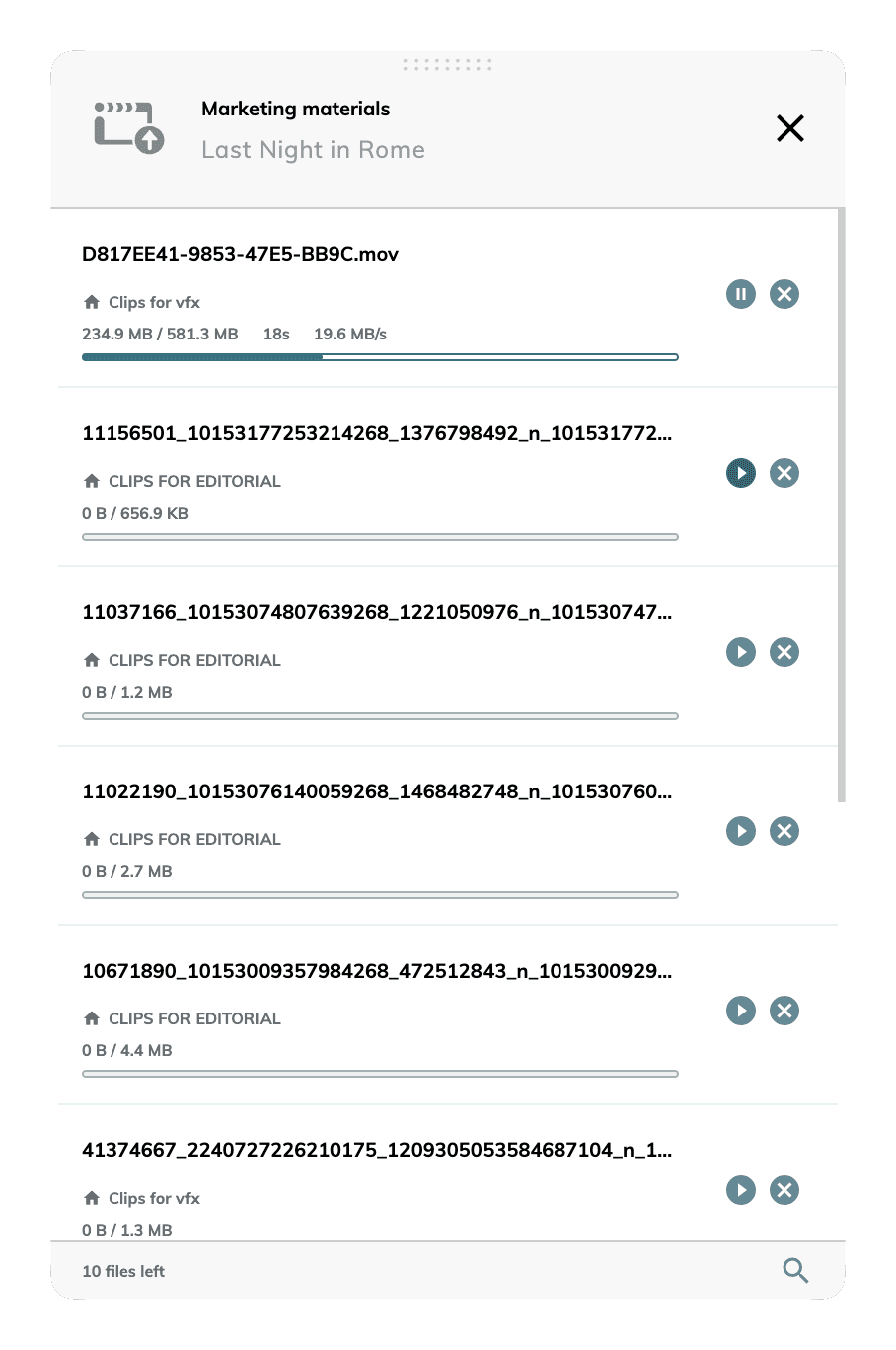
Task: Cancel the 11037166 file upload
Action: [784, 652]
